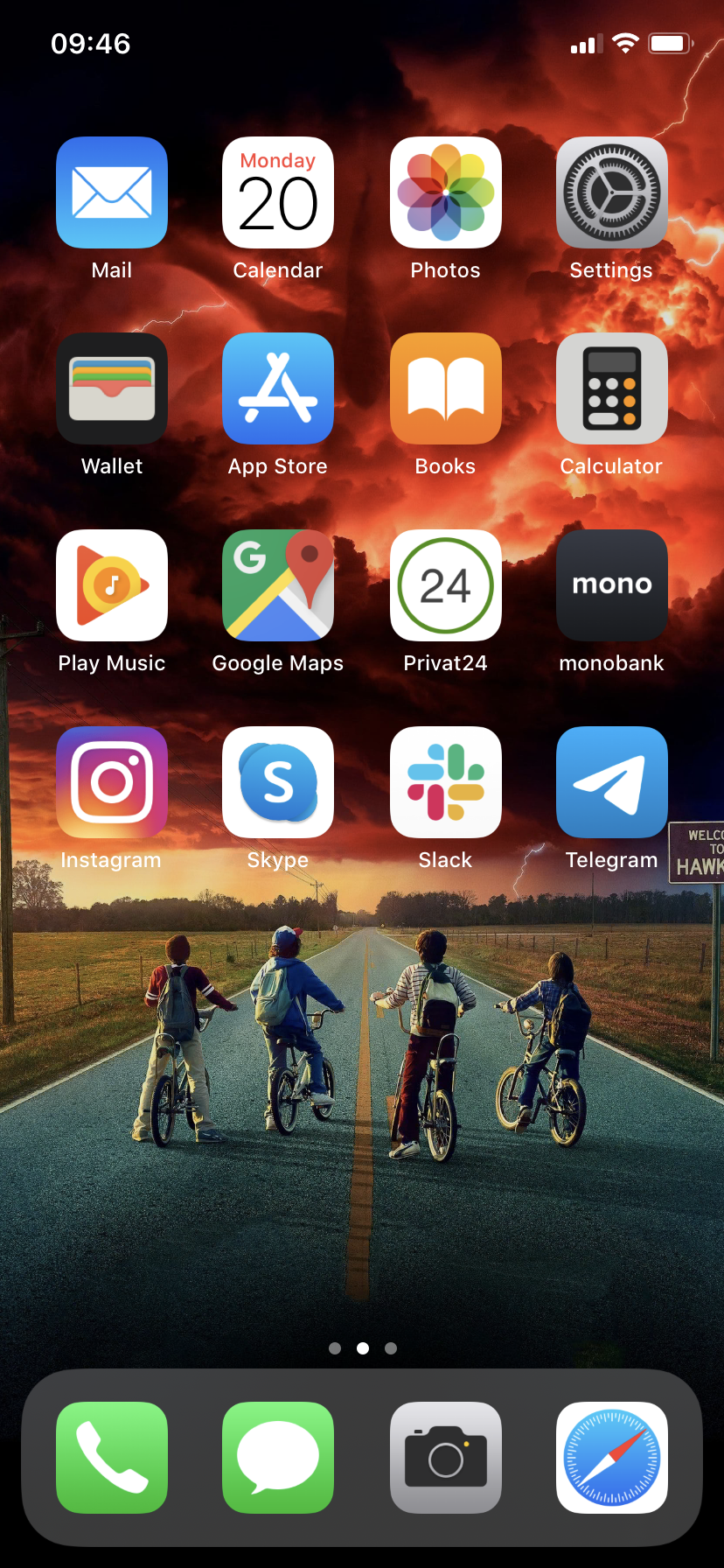Screen dimensions: 724x1568
Task: Open the Privat24 banking app
Action: click(446, 585)
